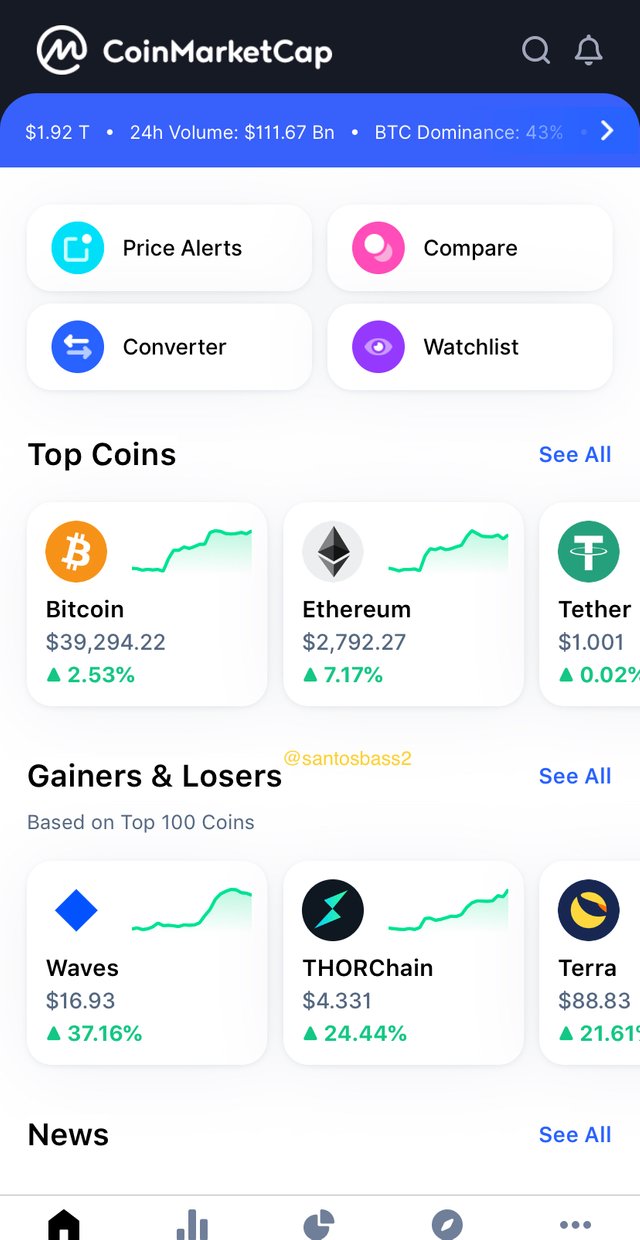
Task: Open the notifications bell
Action: pyautogui.click(x=589, y=50)
